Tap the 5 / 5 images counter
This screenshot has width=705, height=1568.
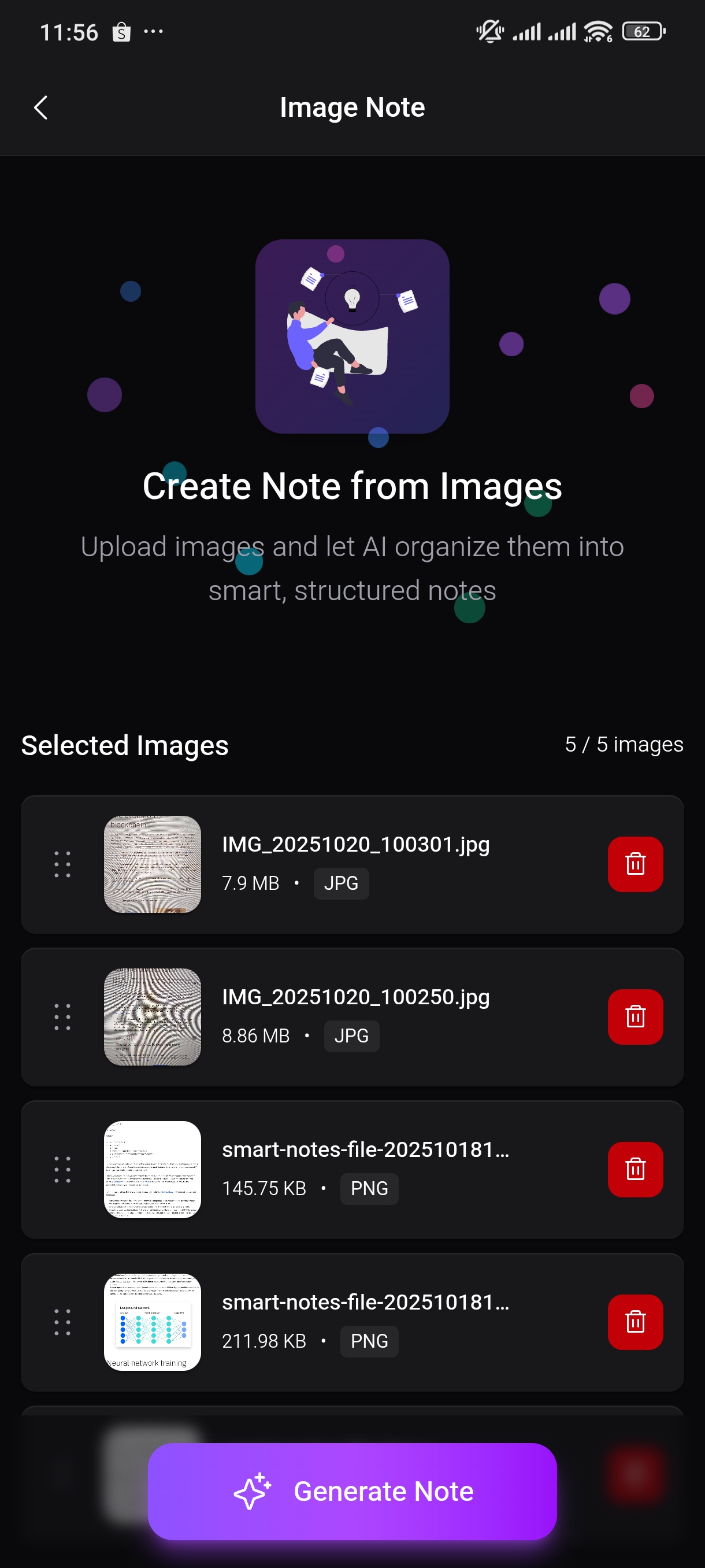tap(624, 744)
